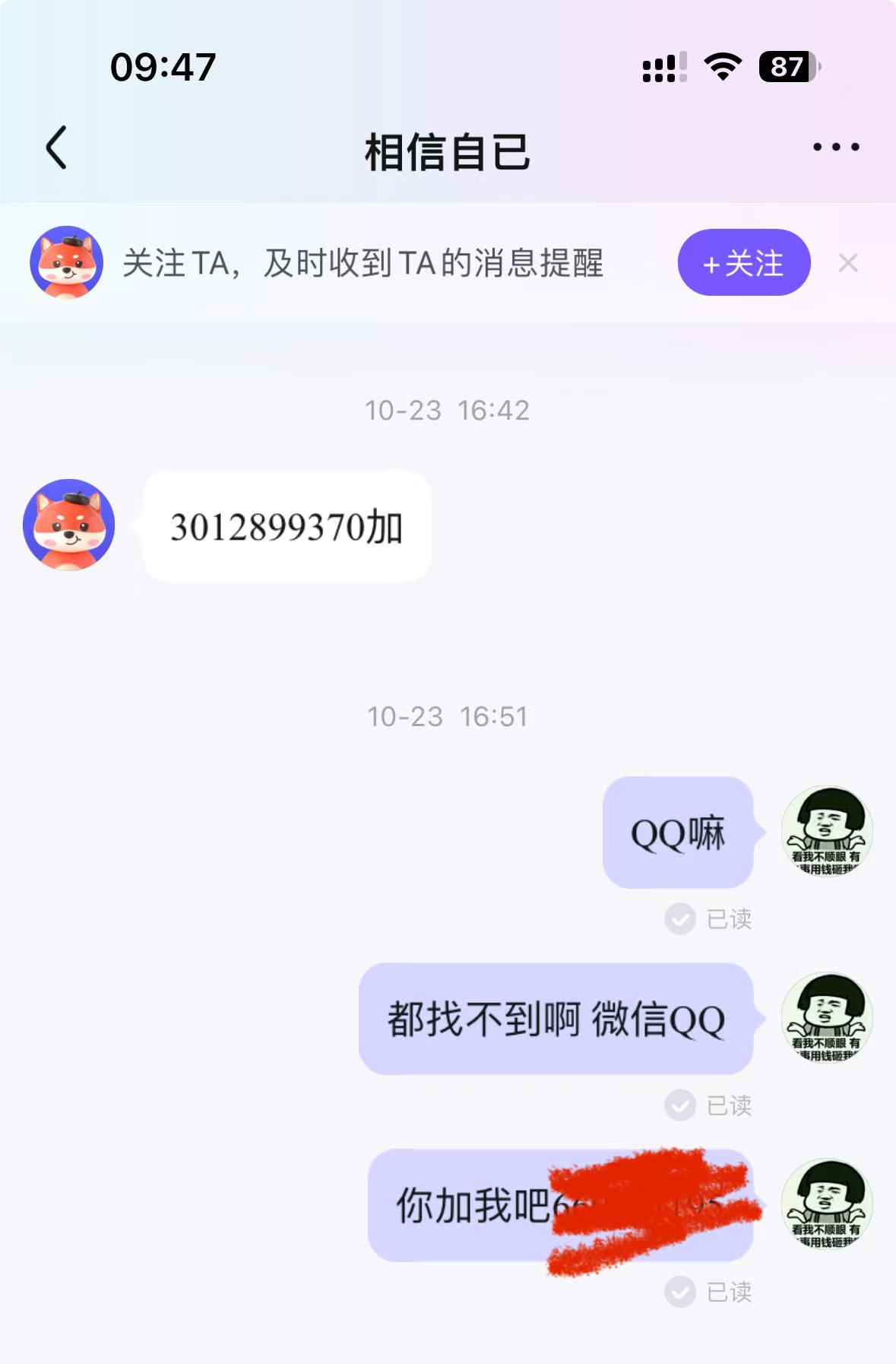Open the fox avatar beside the 3012899370加 message
The width and height of the screenshot is (896, 1364).
[x=69, y=525]
